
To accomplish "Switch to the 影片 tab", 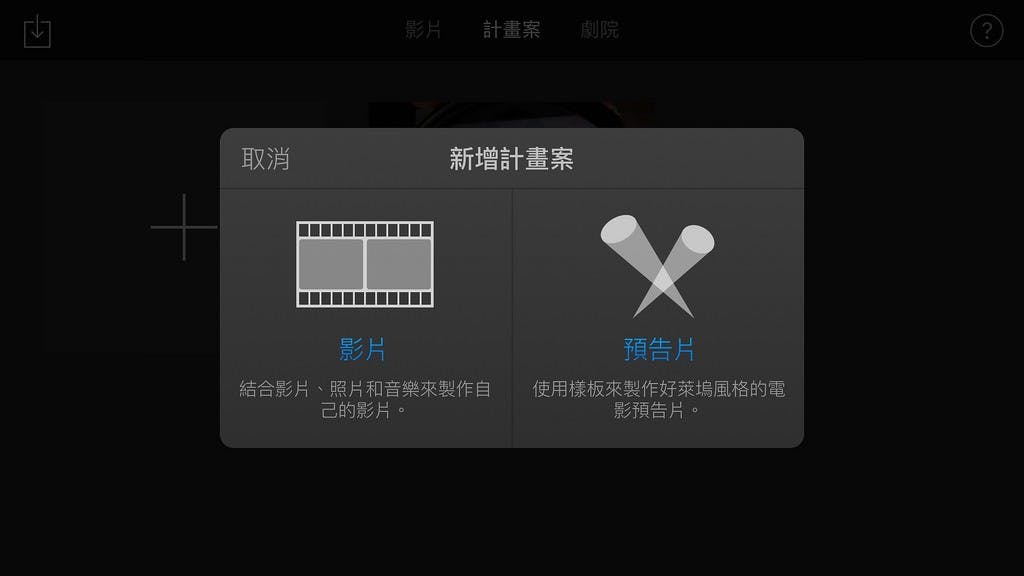I will coord(423,30).
